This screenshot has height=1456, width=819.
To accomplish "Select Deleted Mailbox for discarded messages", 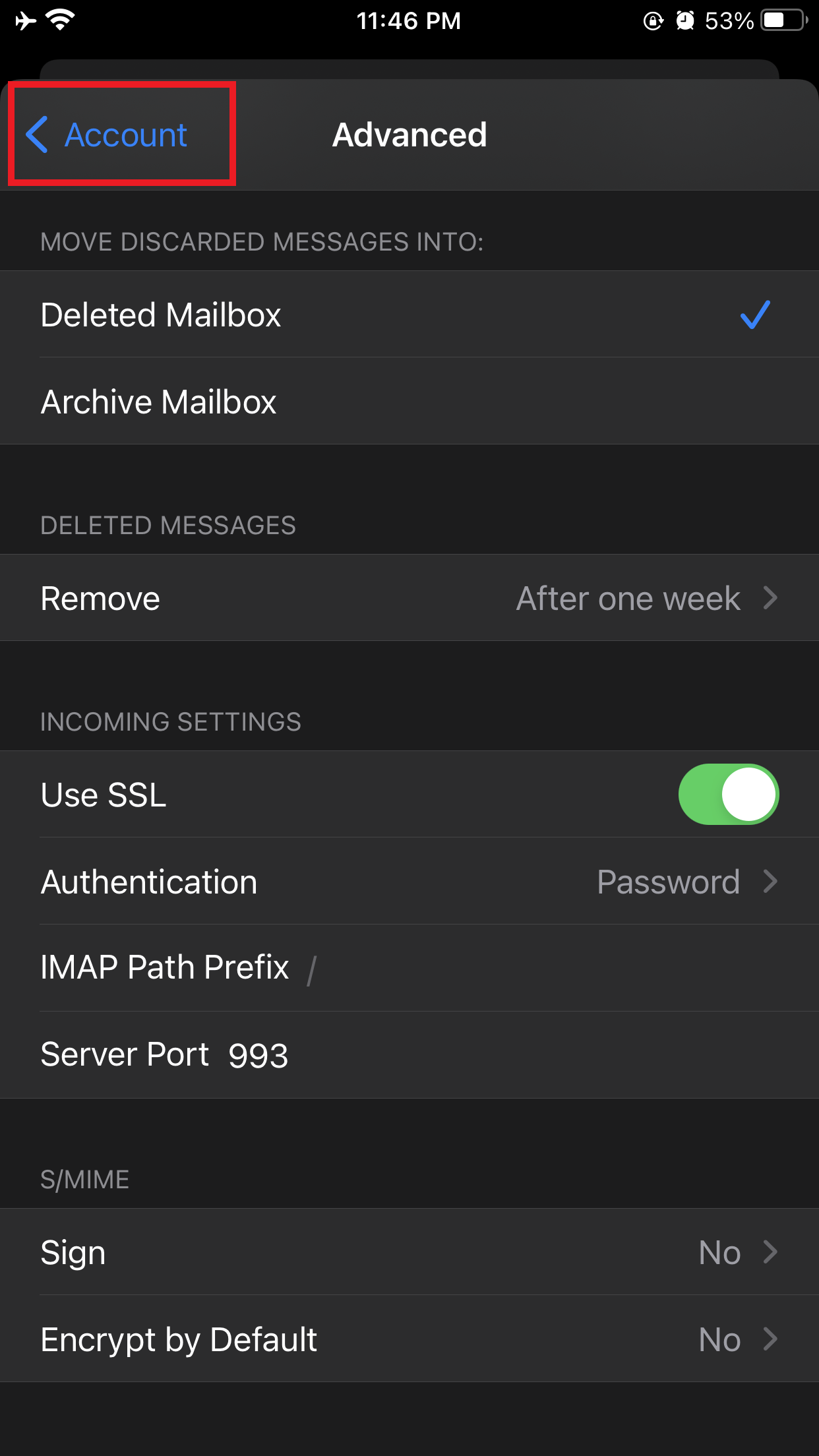I will [x=409, y=315].
